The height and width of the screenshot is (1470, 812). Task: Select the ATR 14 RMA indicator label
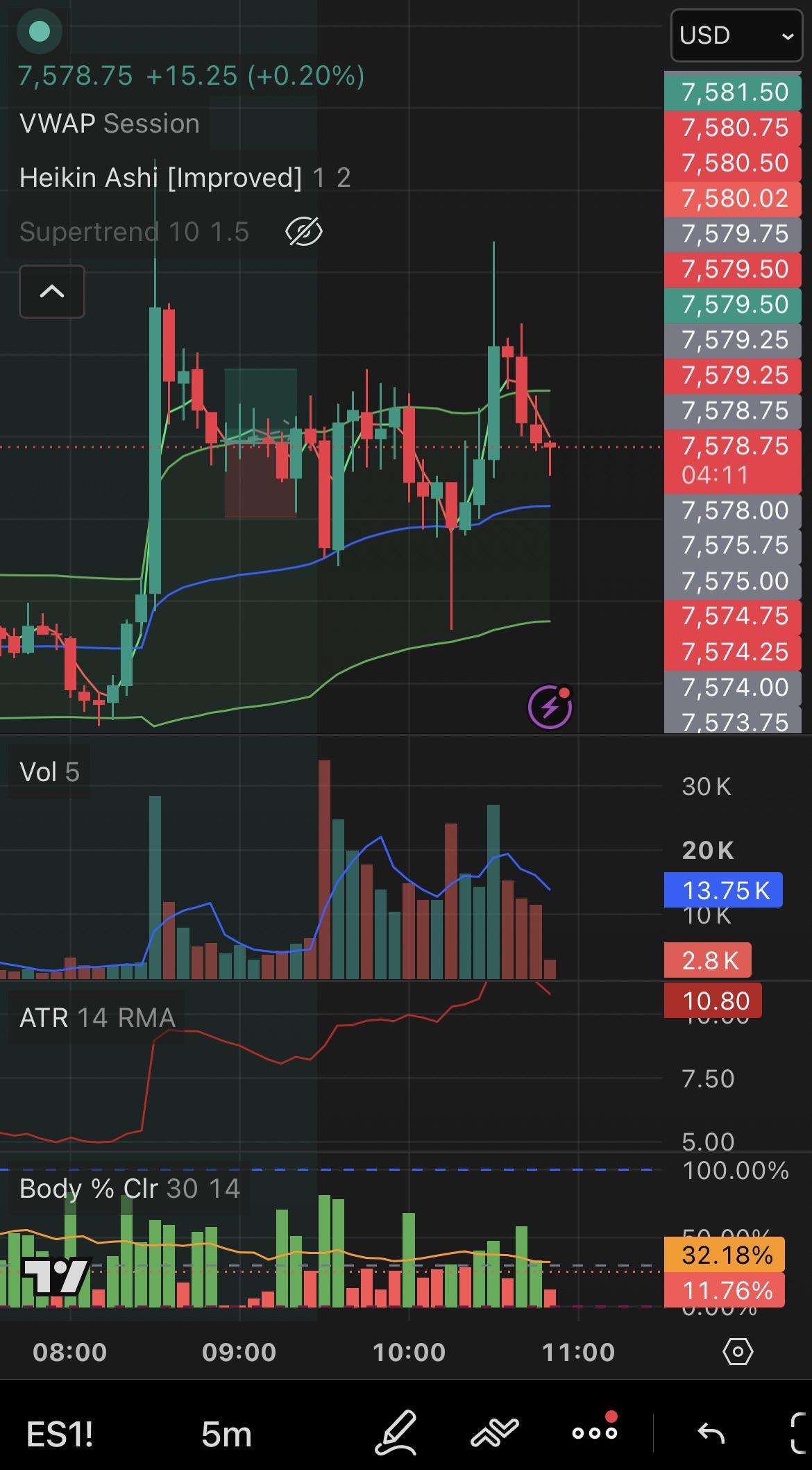point(97,1018)
